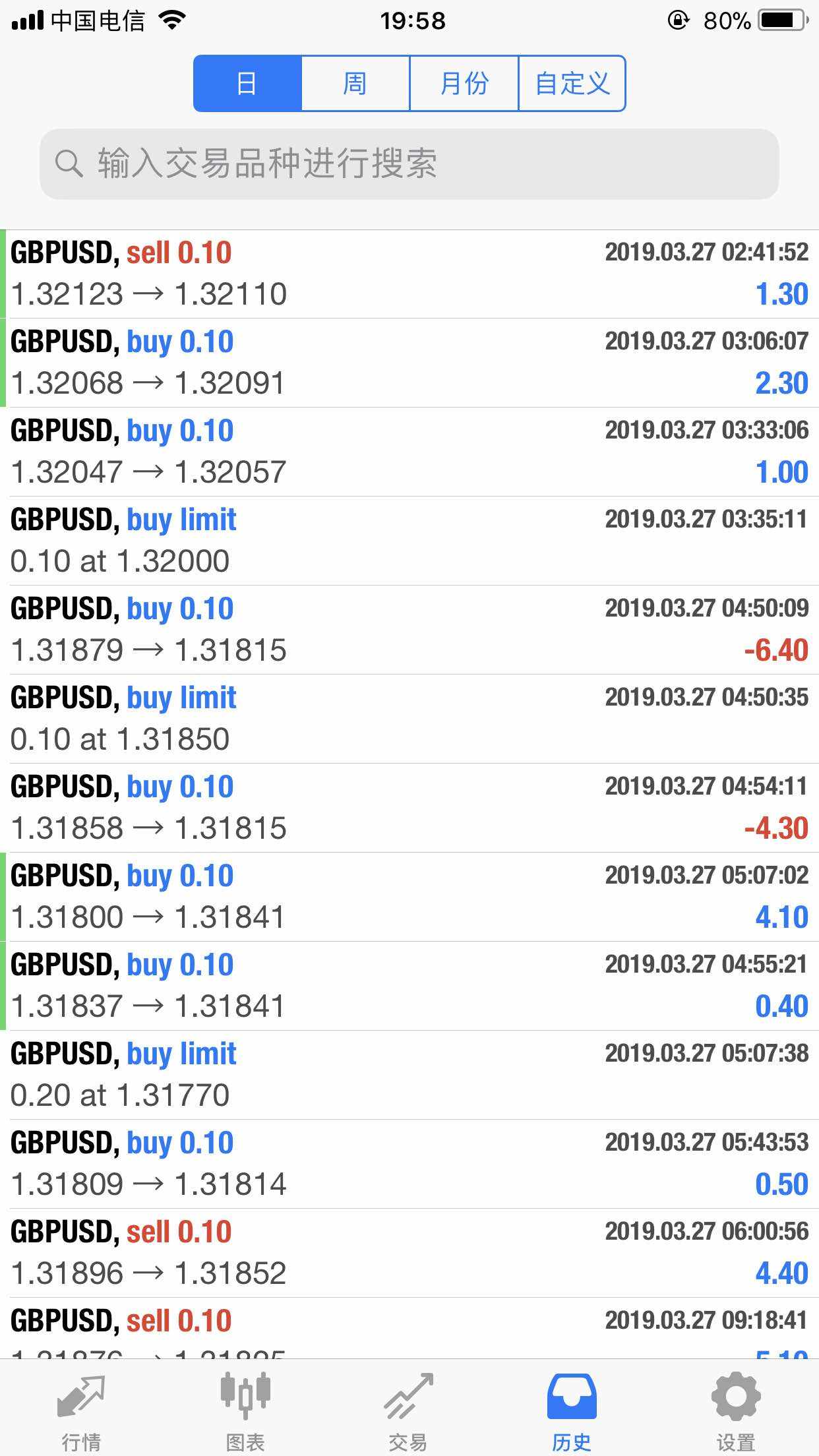
Task: Open the trade with -4.30 loss
Action: click(x=409, y=808)
